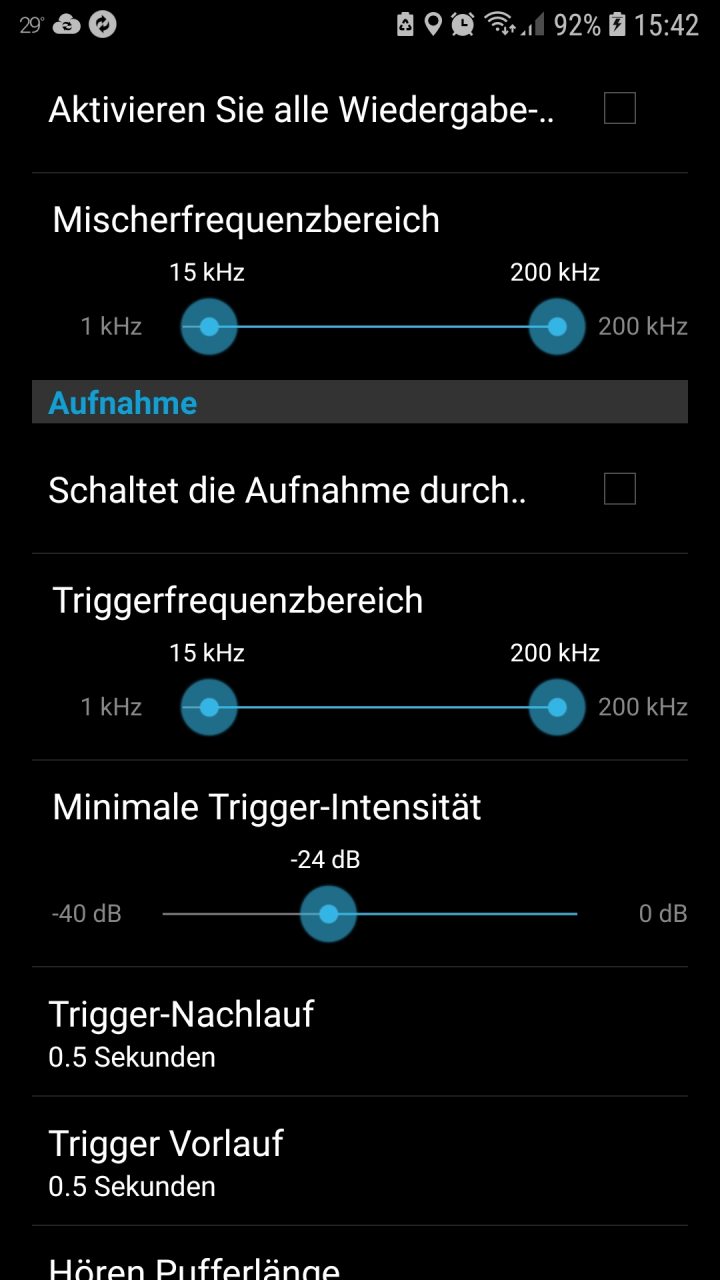Check the 'Schaltet die Aufnahme durch' checkbox
Image resolution: width=720 pixels, height=1280 pixels.
coord(620,489)
